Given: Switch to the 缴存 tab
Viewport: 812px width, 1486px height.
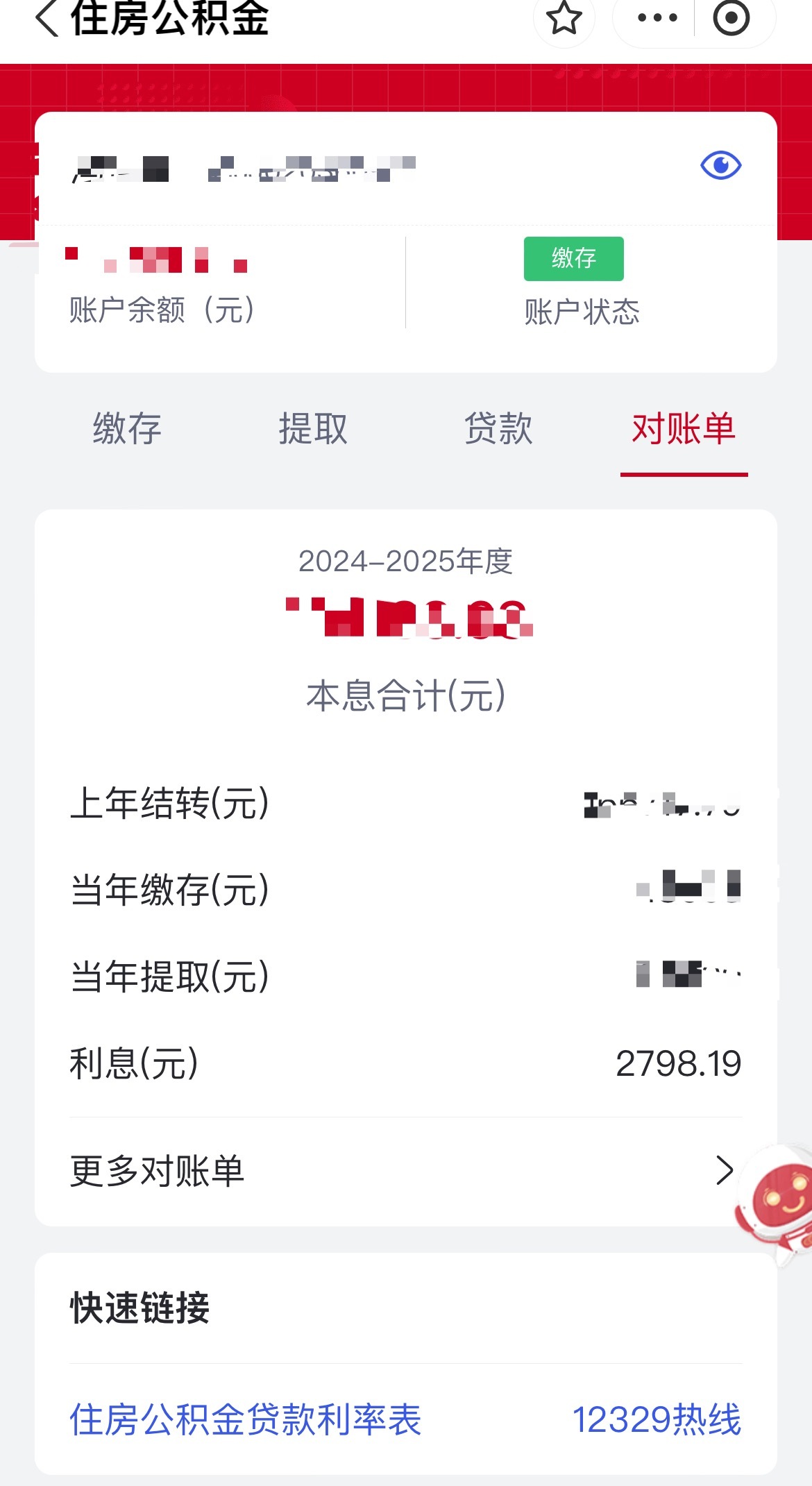Looking at the screenshot, I should click(x=126, y=429).
